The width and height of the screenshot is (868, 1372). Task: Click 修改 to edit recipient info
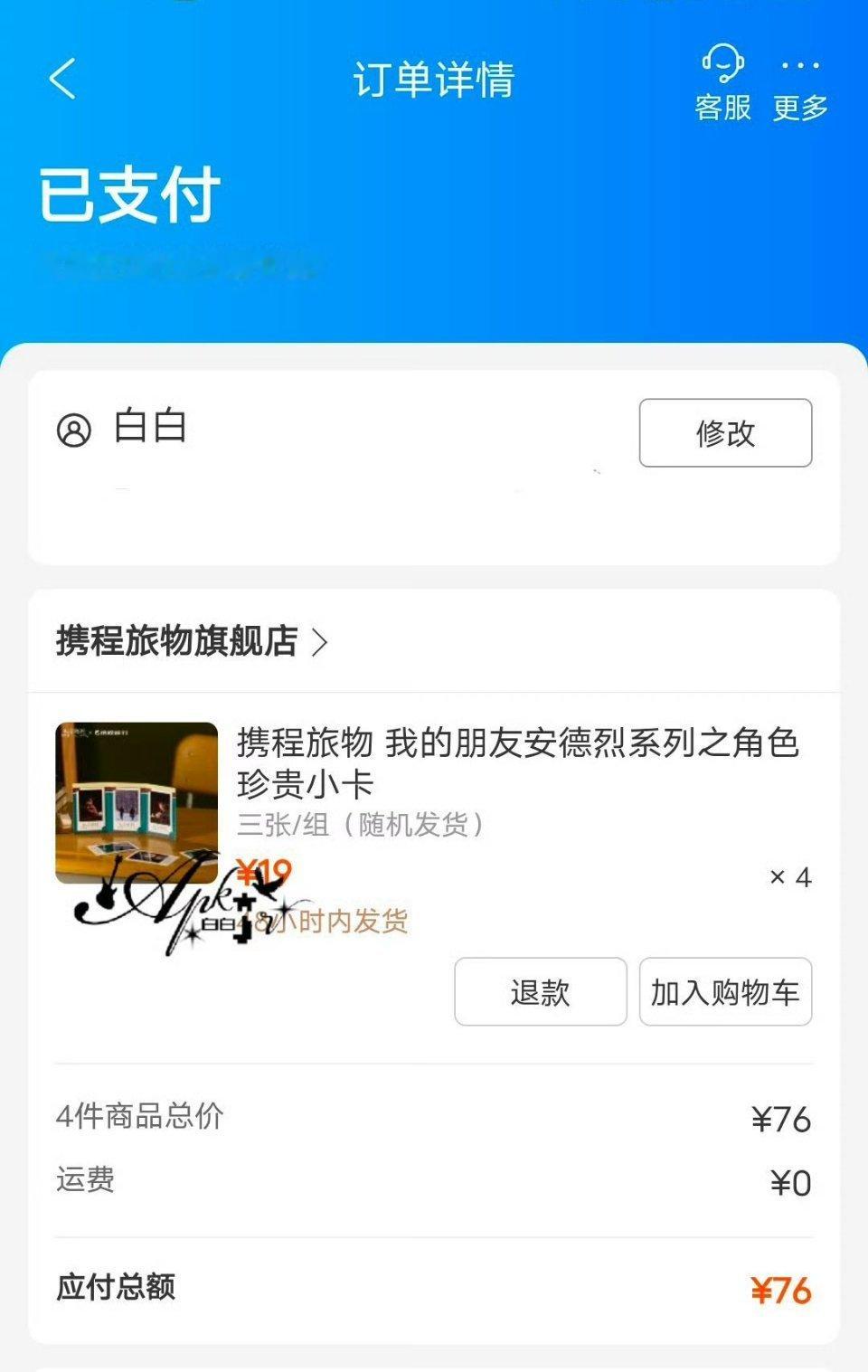pyautogui.click(x=724, y=433)
